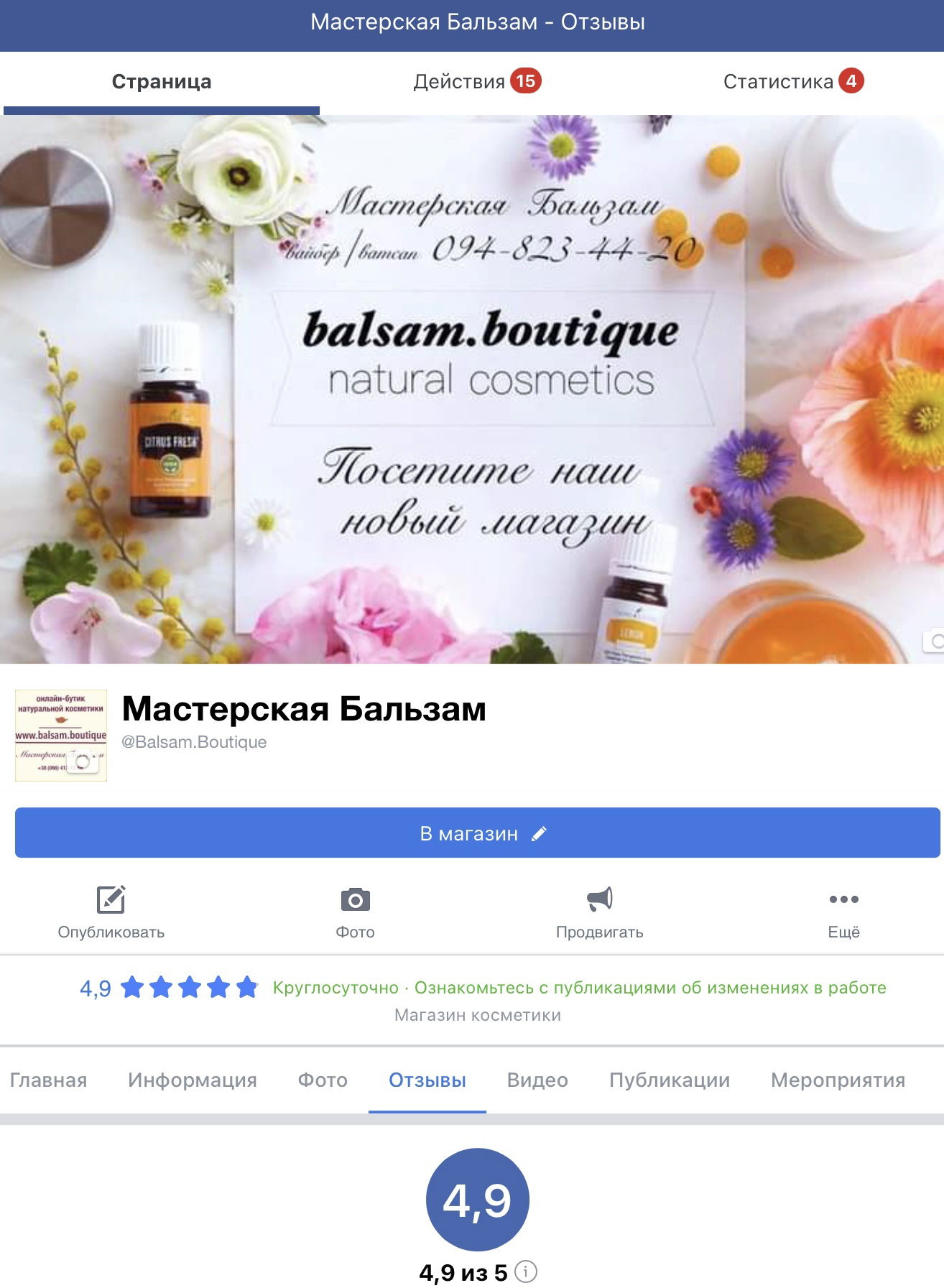Switch to the Страница tab
This screenshot has height=1288, width=944.
point(161,82)
